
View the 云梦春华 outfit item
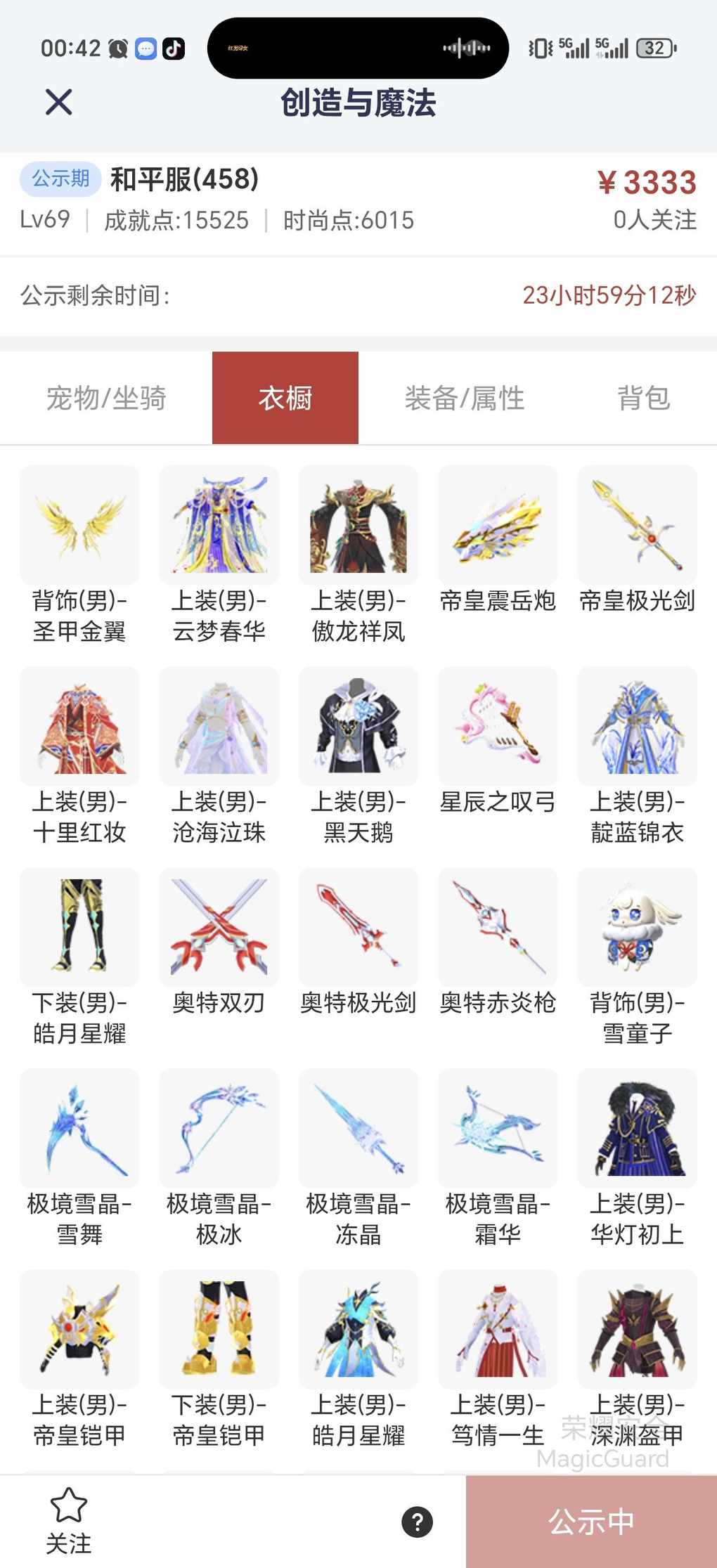point(219,526)
